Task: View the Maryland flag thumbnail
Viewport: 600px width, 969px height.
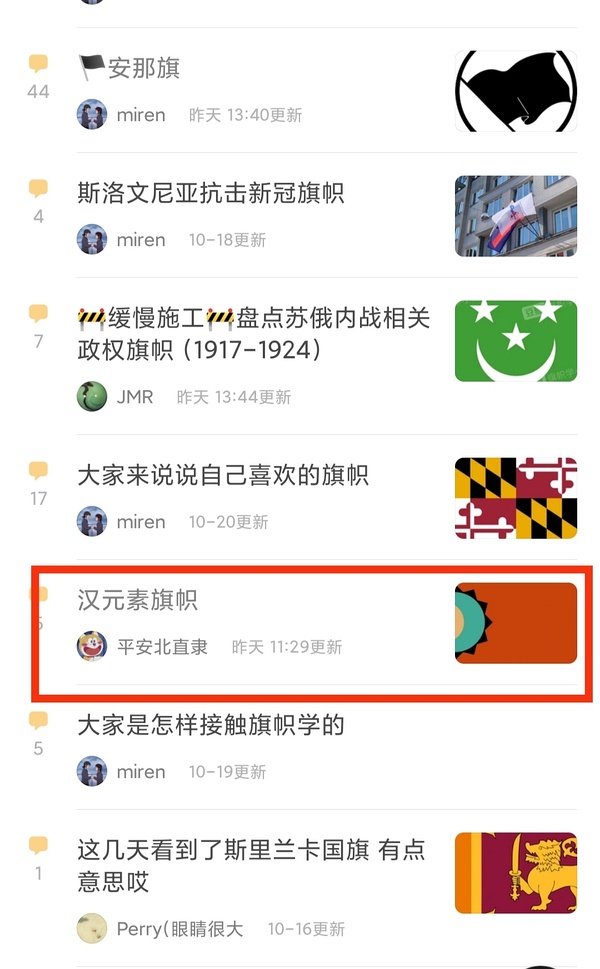Action: click(516, 498)
